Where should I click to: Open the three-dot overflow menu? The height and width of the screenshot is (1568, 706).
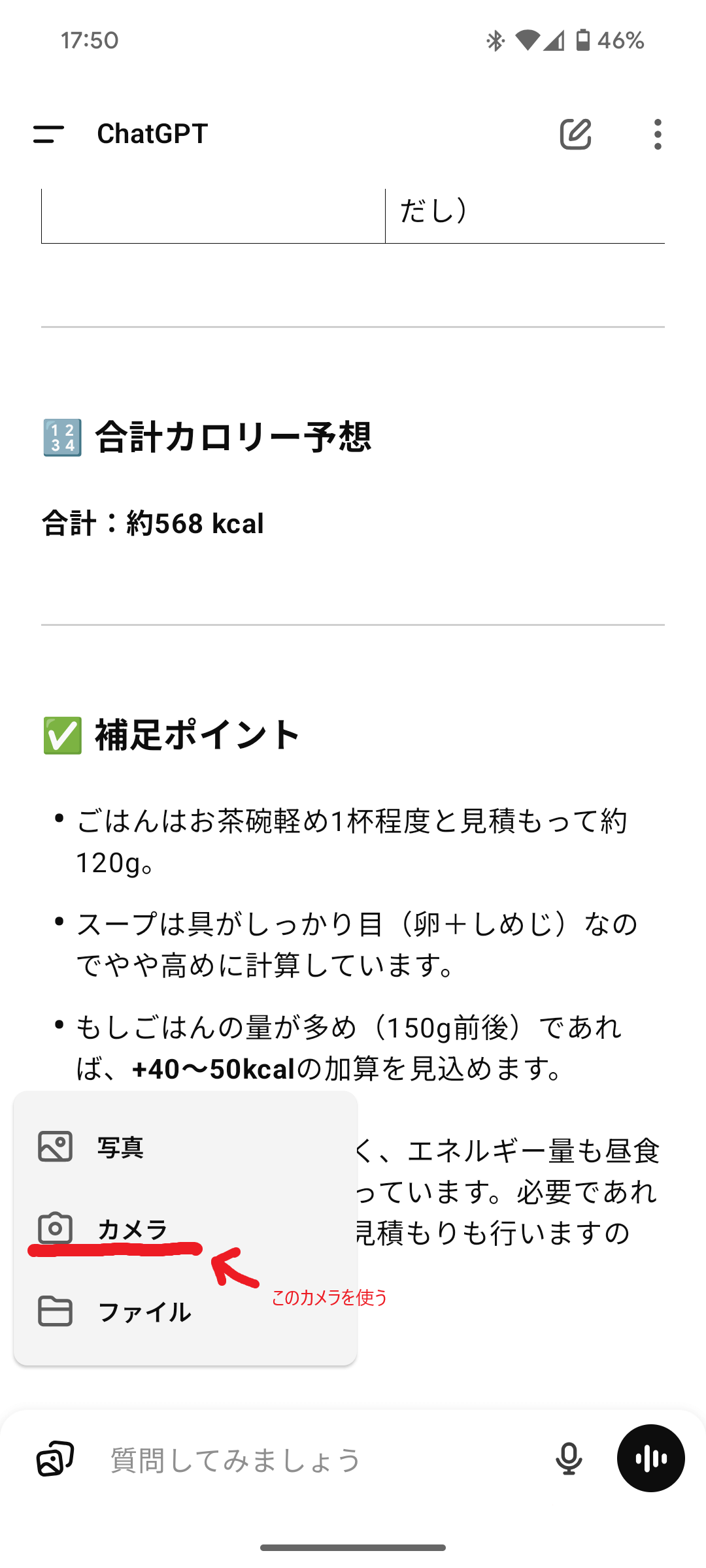[x=658, y=134]
